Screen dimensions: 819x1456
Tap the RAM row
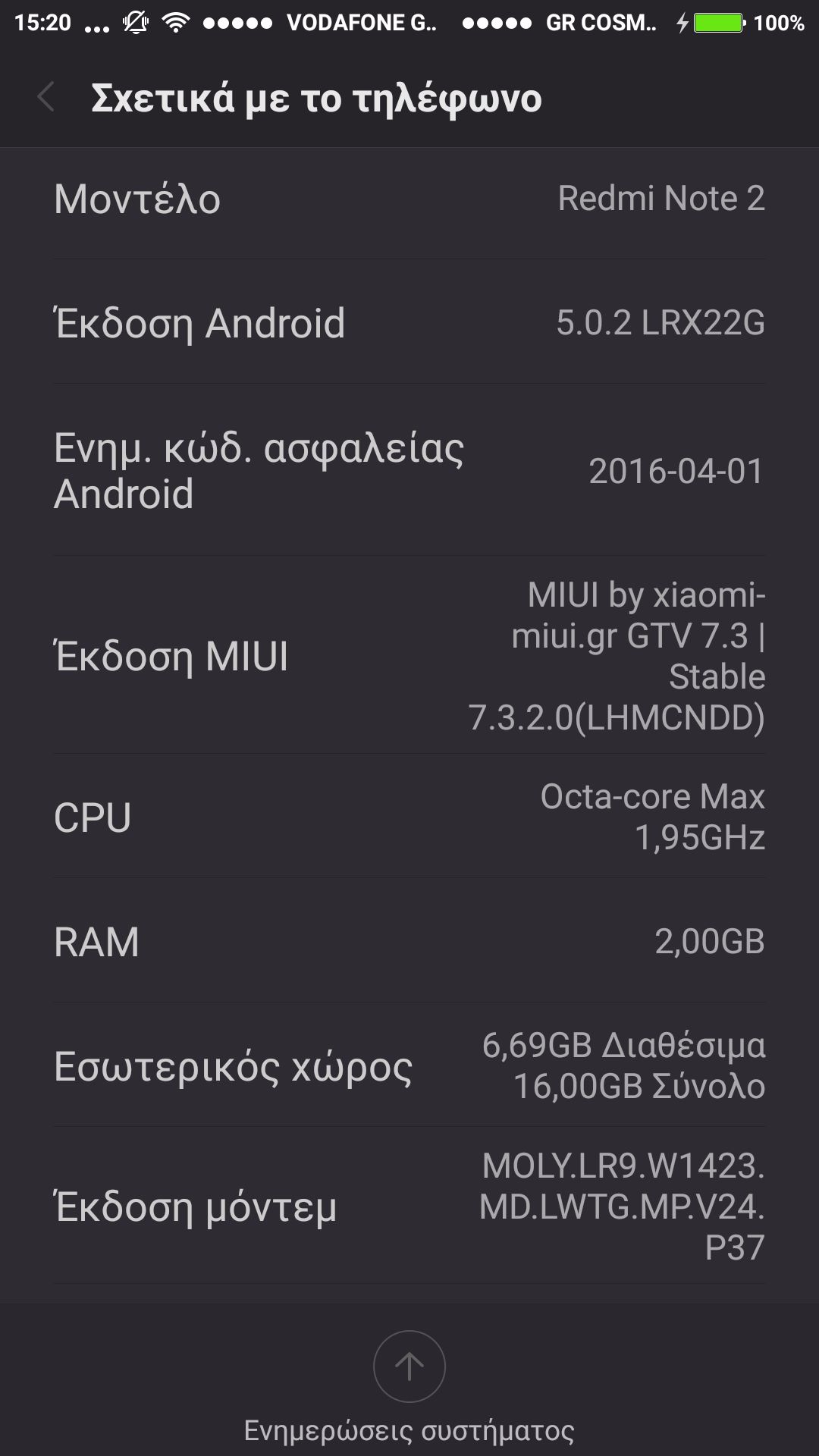tap(409, 942)
